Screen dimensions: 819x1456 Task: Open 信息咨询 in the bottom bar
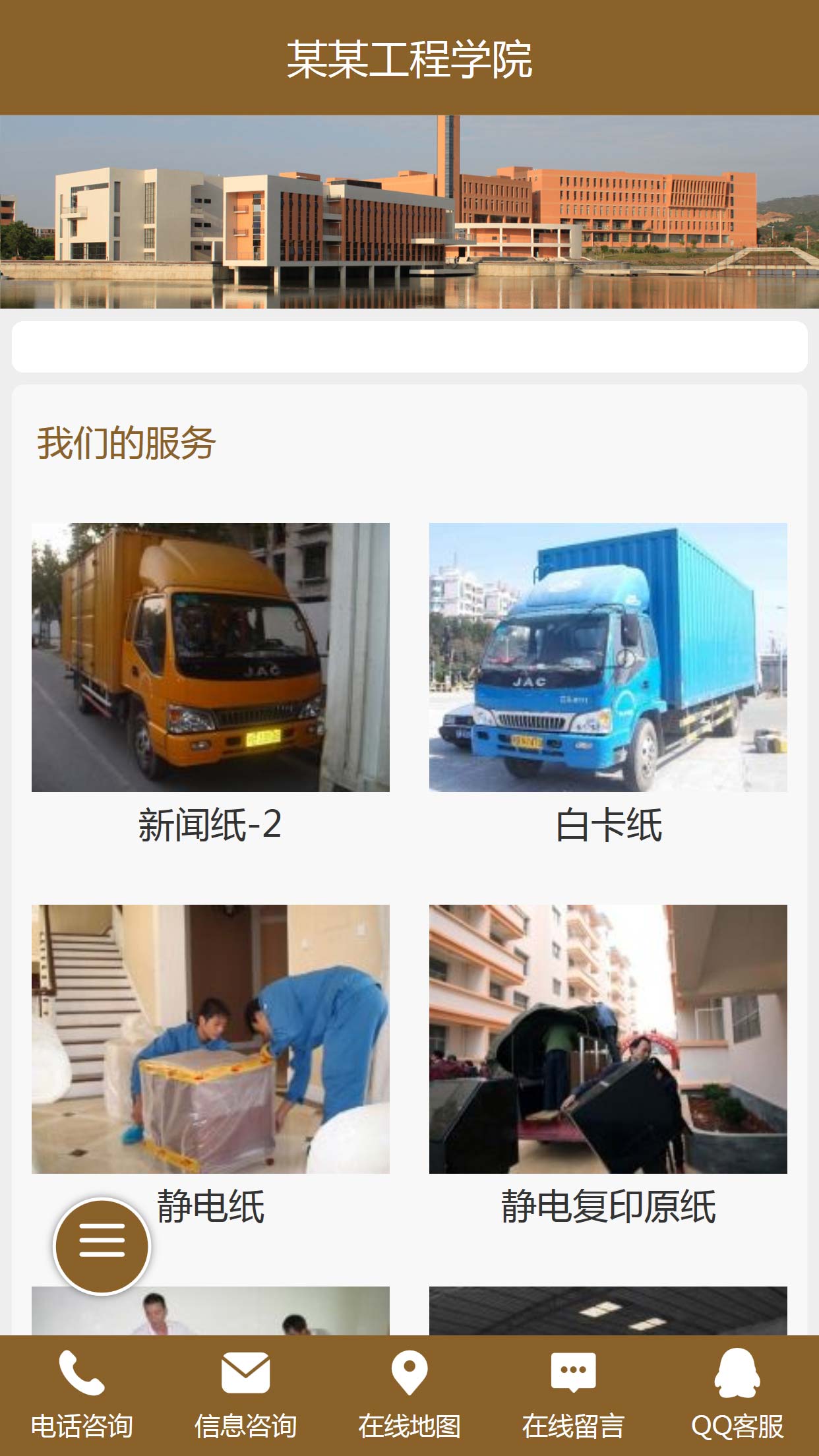pyautogui.click(x=245, y=1395)
